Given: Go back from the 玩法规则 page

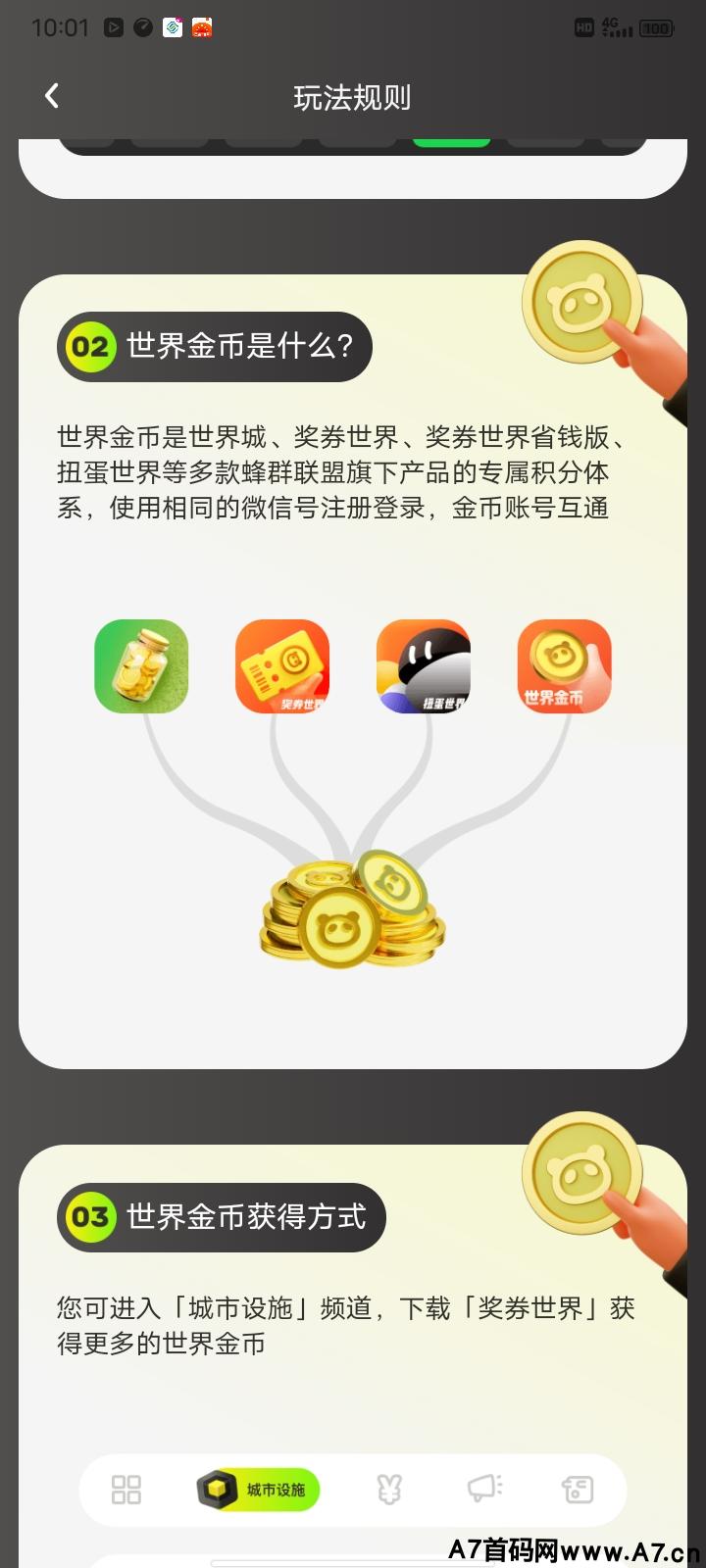Looking at the screenshot, I should tap(52, 96).
